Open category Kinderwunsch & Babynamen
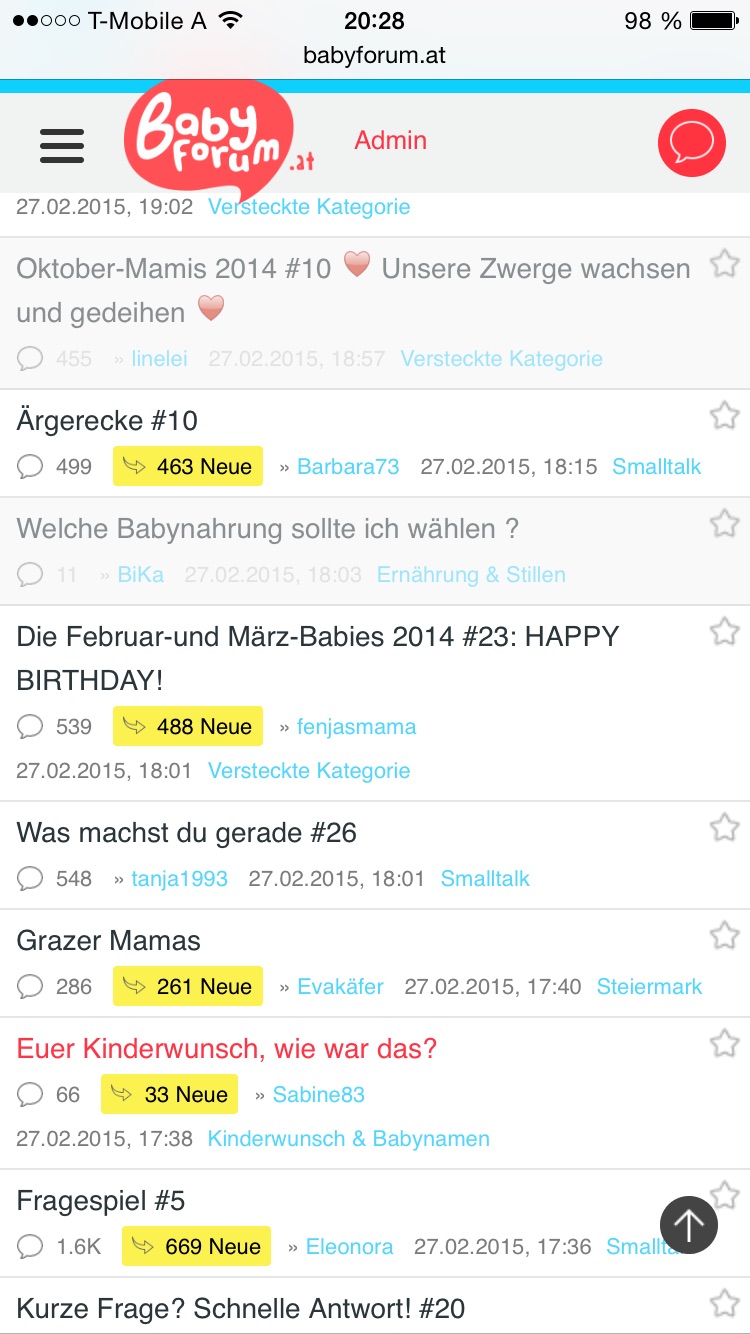 click(349, 1138)
